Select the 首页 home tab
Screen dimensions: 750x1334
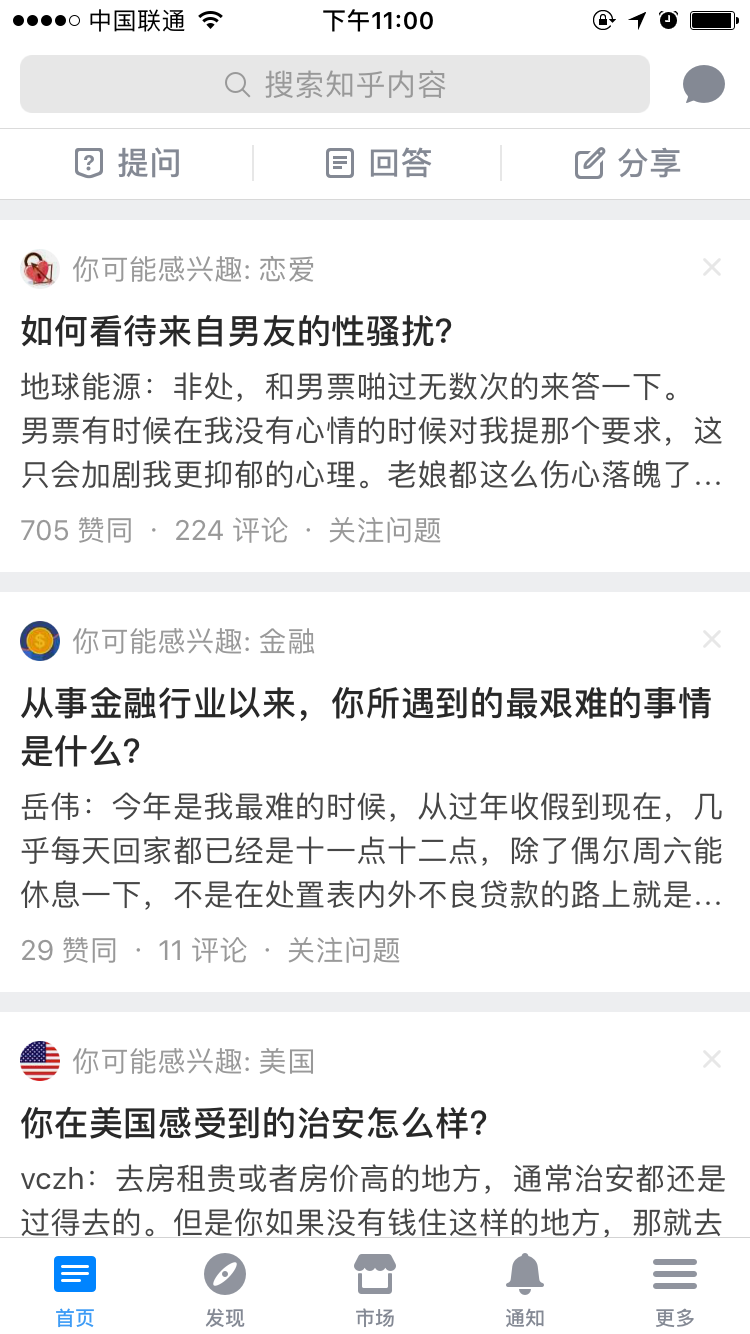[75, 1291]
